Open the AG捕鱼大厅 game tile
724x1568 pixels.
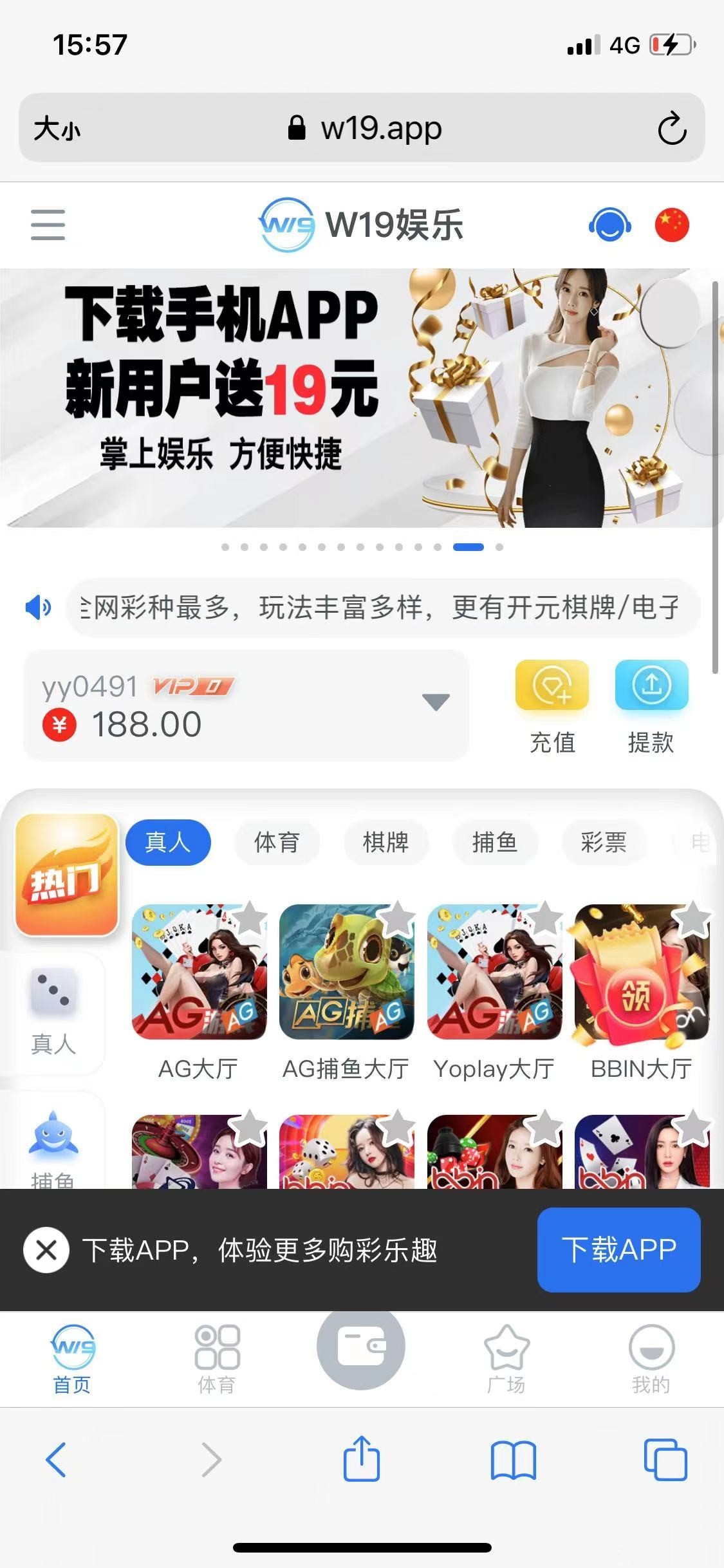[x=346, y=973]
